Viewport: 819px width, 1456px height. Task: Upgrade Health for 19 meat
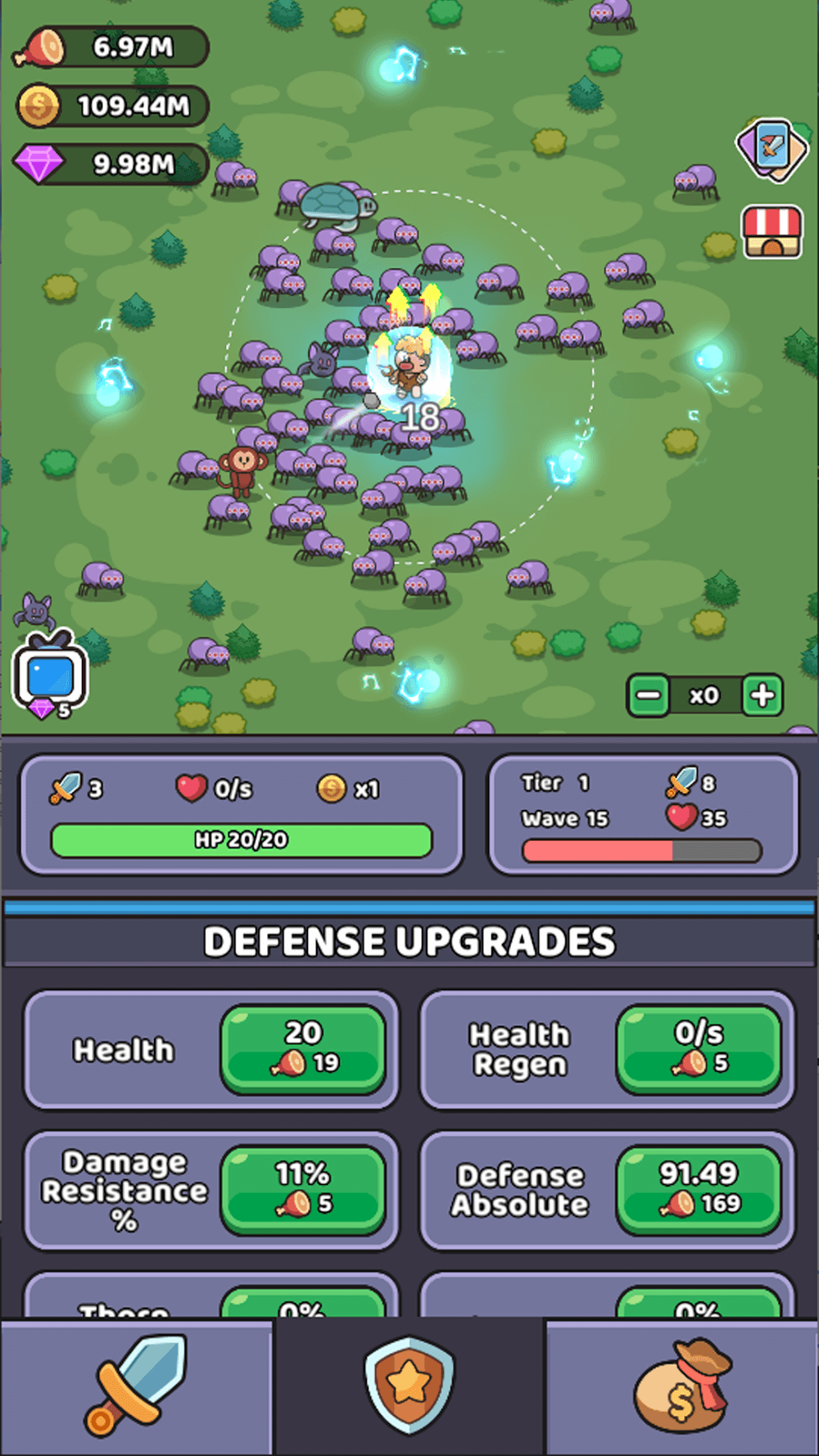point(303,1050)
